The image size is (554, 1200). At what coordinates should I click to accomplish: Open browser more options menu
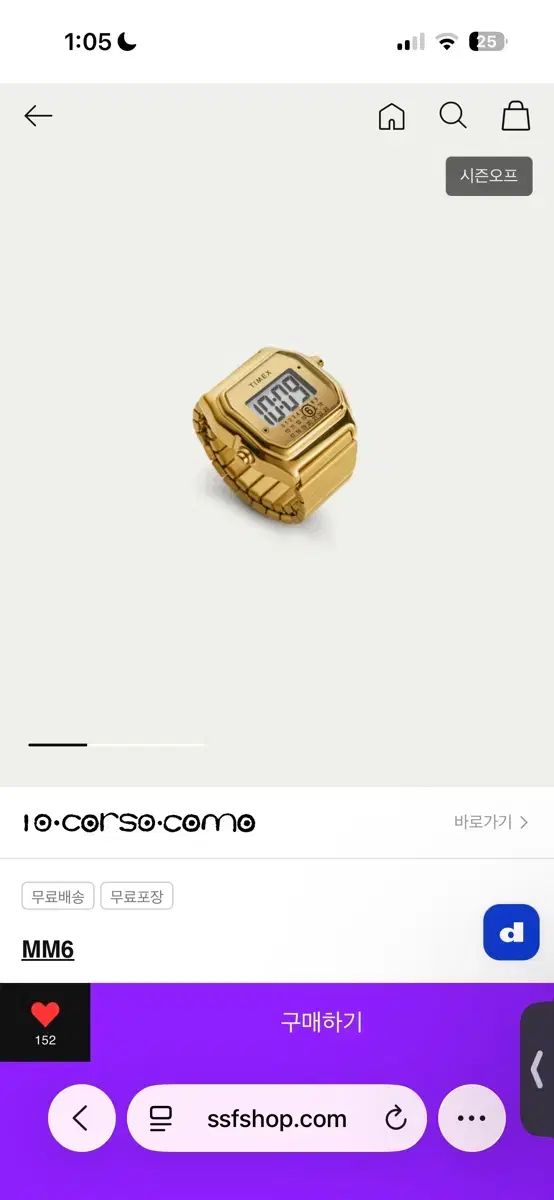(x=472, y=1118)
